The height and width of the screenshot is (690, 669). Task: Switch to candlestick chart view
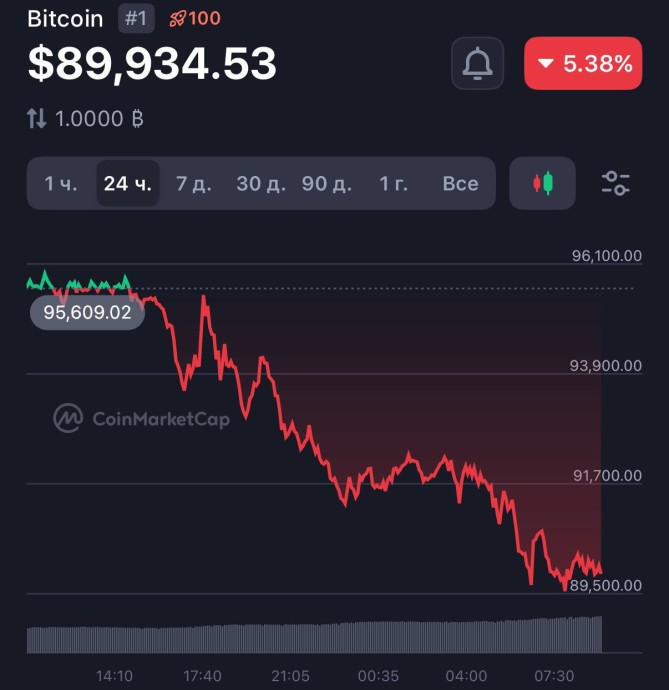pyautogui.click(x=542, y=183)
